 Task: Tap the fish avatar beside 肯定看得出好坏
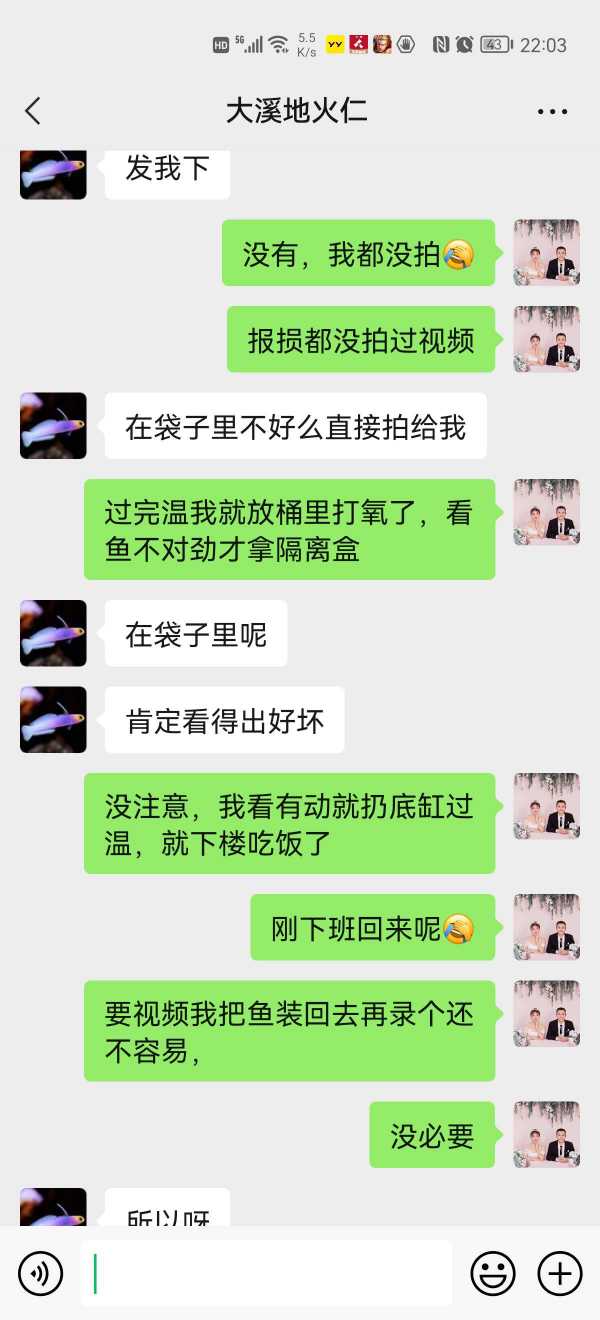tap(53, 720)
